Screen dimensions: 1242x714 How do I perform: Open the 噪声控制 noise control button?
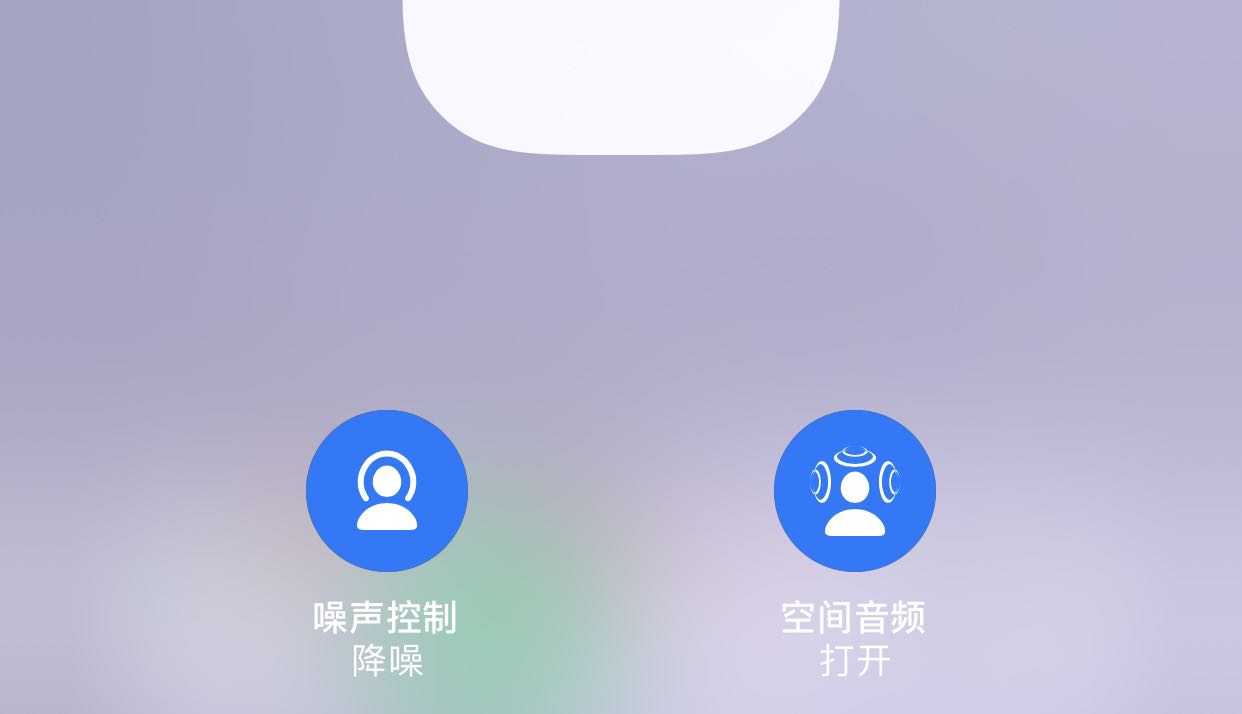[387, 491]
